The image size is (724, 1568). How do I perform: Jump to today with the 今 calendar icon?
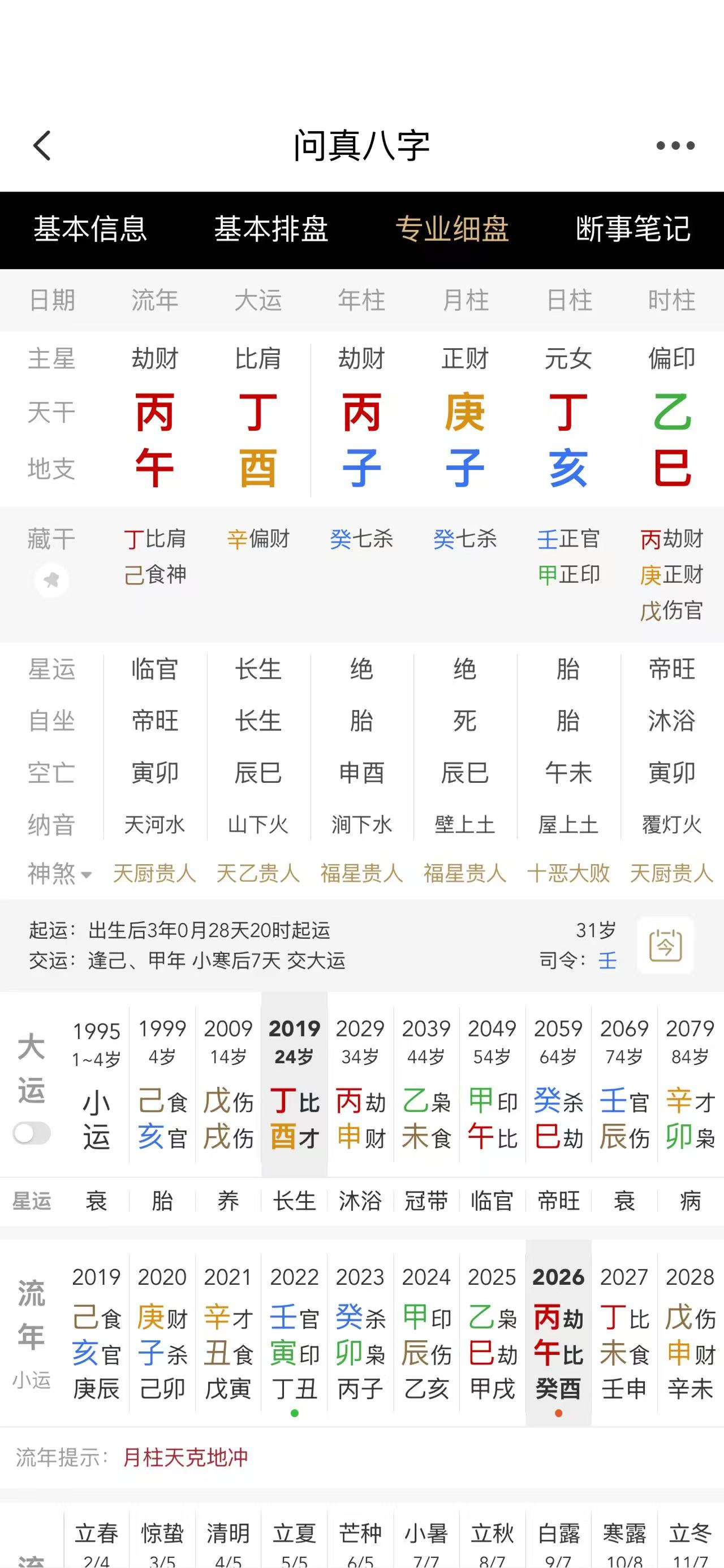(665, 945)
